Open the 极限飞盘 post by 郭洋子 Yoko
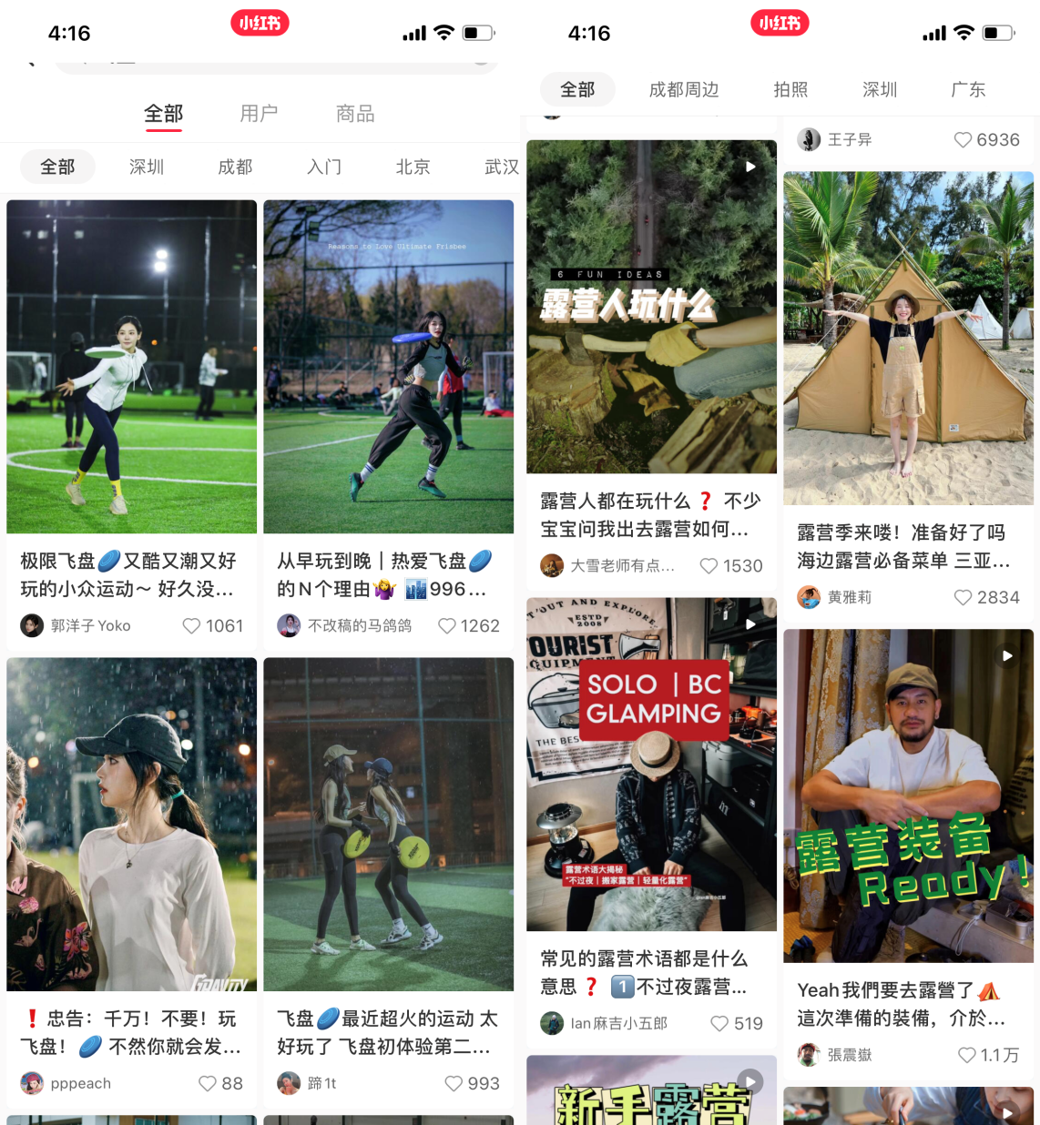 pyautogui.click(x=131, y=367)
